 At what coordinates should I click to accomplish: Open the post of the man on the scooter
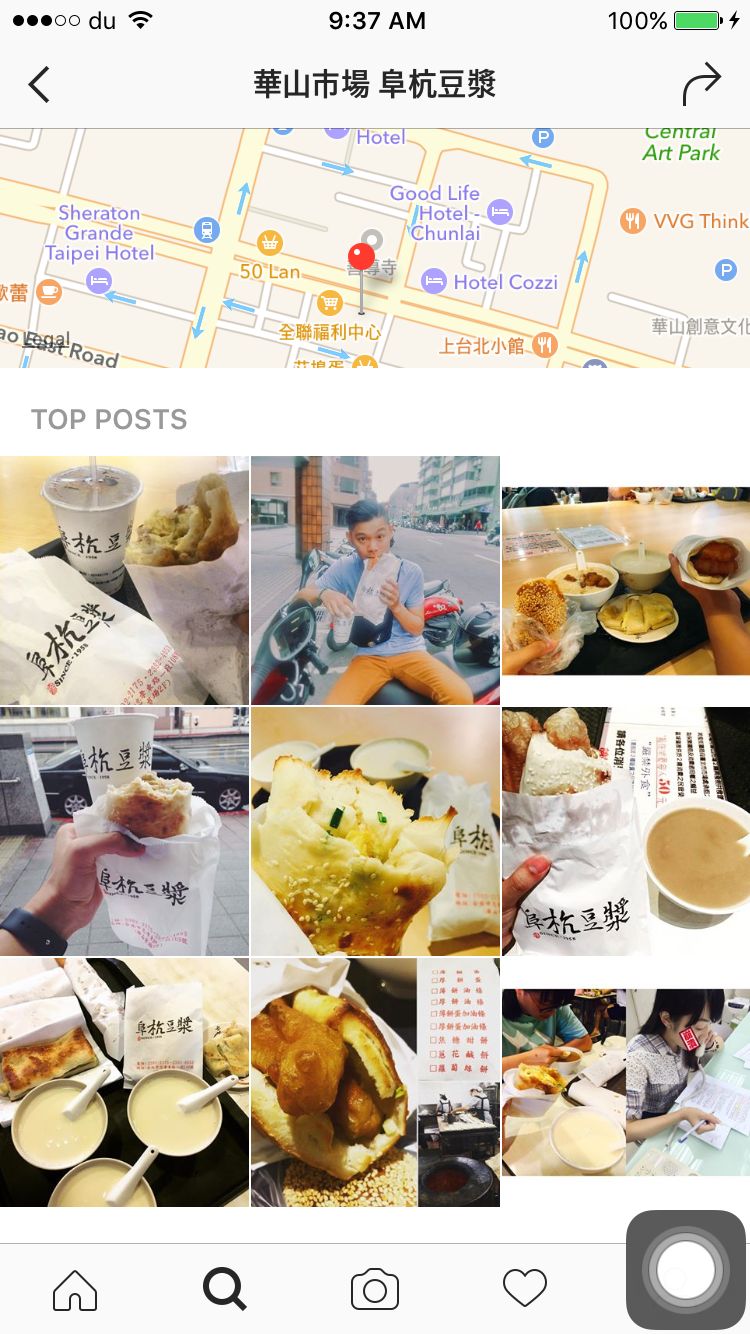[x=375, y=580]
